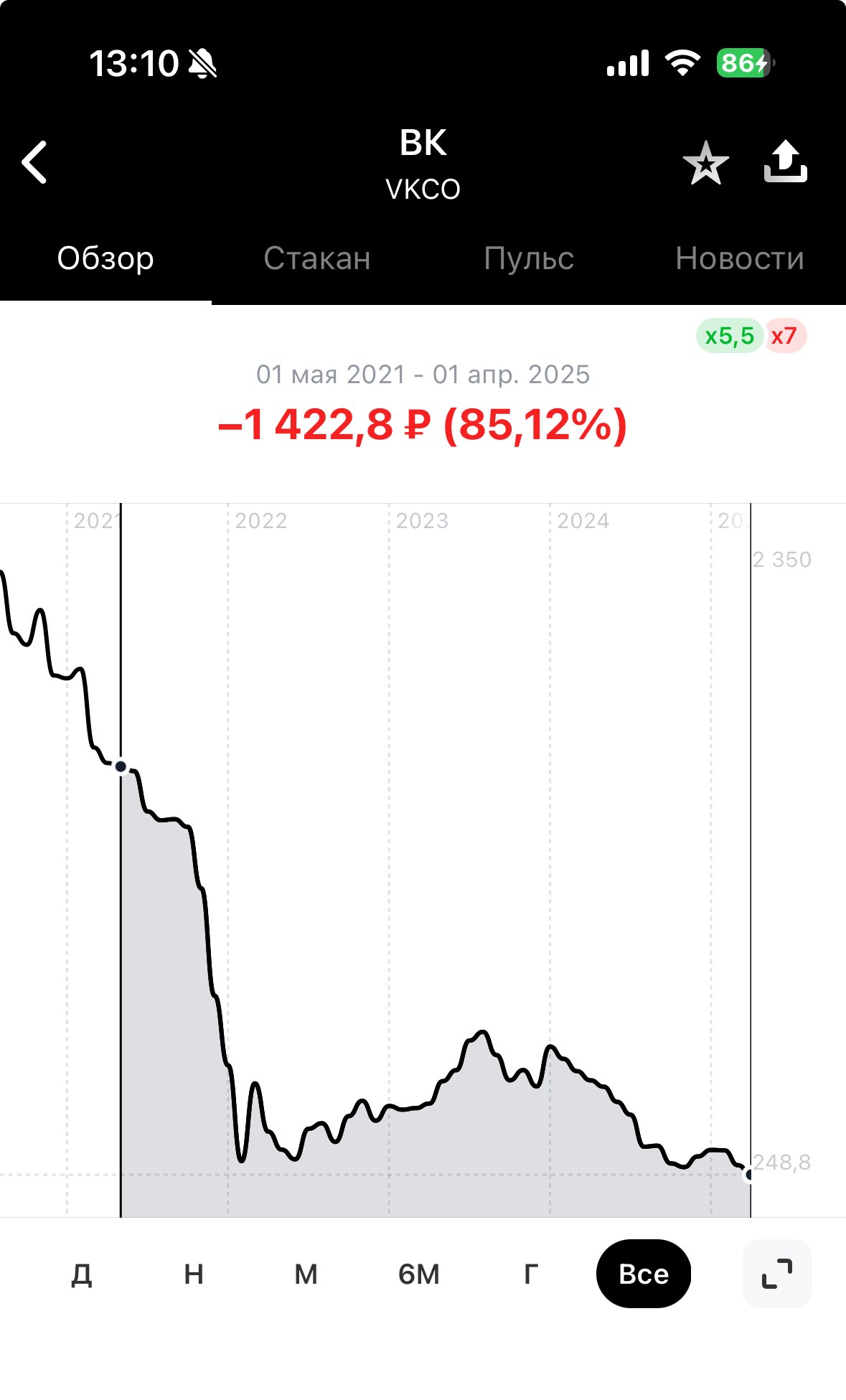Share the VKCO stock page
This screenshot has height=1400, width=846.
coord(785,161)
